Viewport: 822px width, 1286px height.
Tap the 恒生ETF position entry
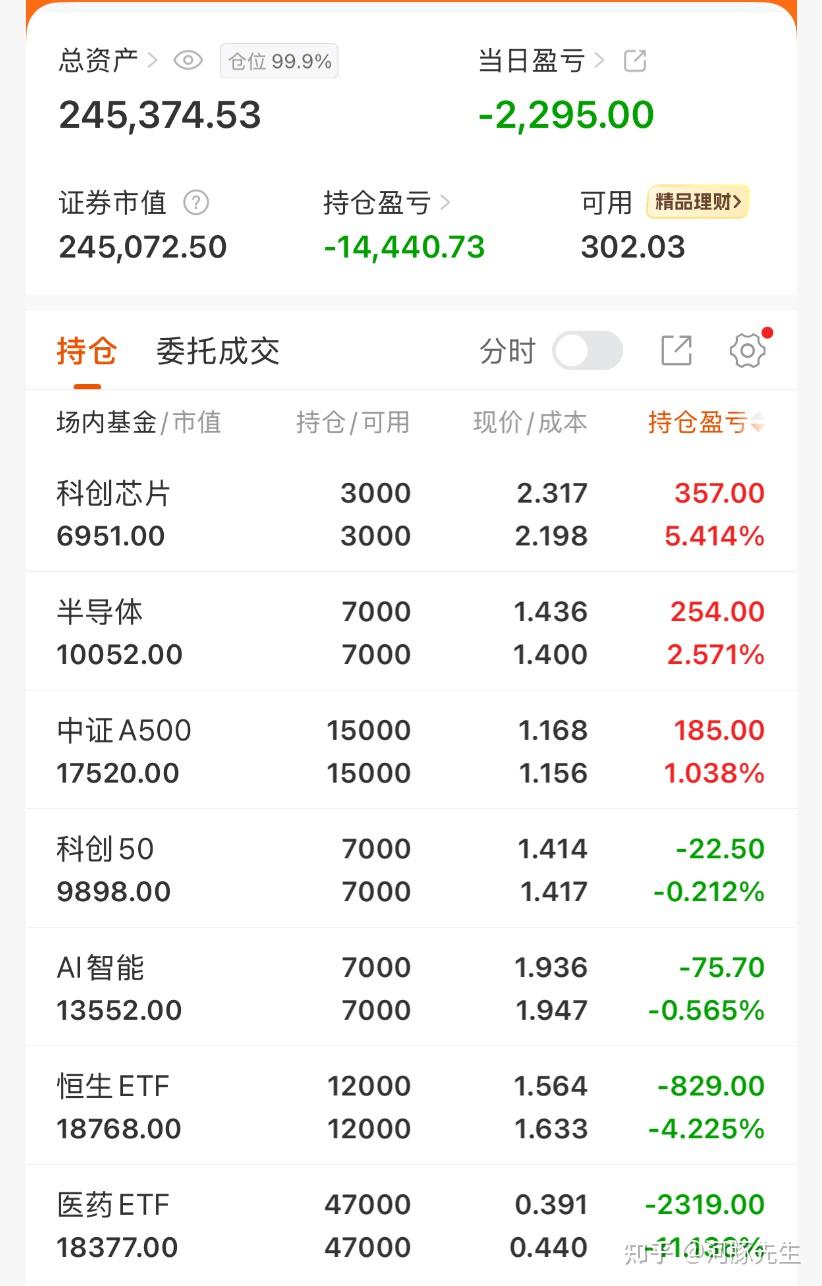(112, 1086)
